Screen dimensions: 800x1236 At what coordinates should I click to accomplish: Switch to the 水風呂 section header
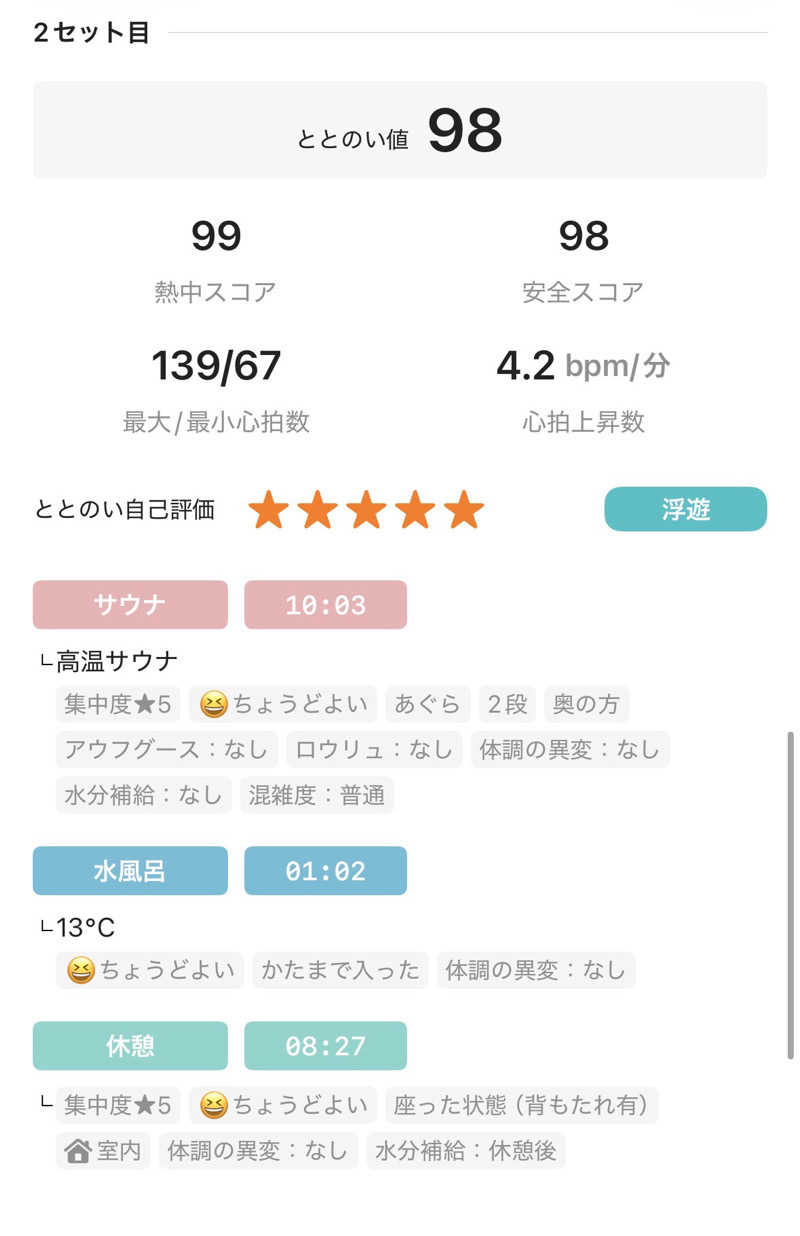(x=130, y=870)
